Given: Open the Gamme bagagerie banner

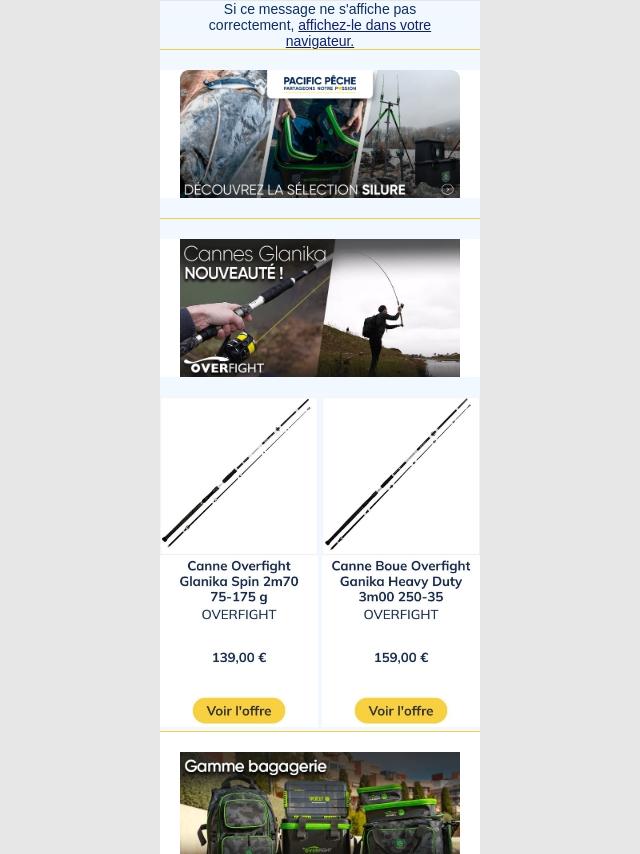Looking at the screenshot, I should (319, 802).
